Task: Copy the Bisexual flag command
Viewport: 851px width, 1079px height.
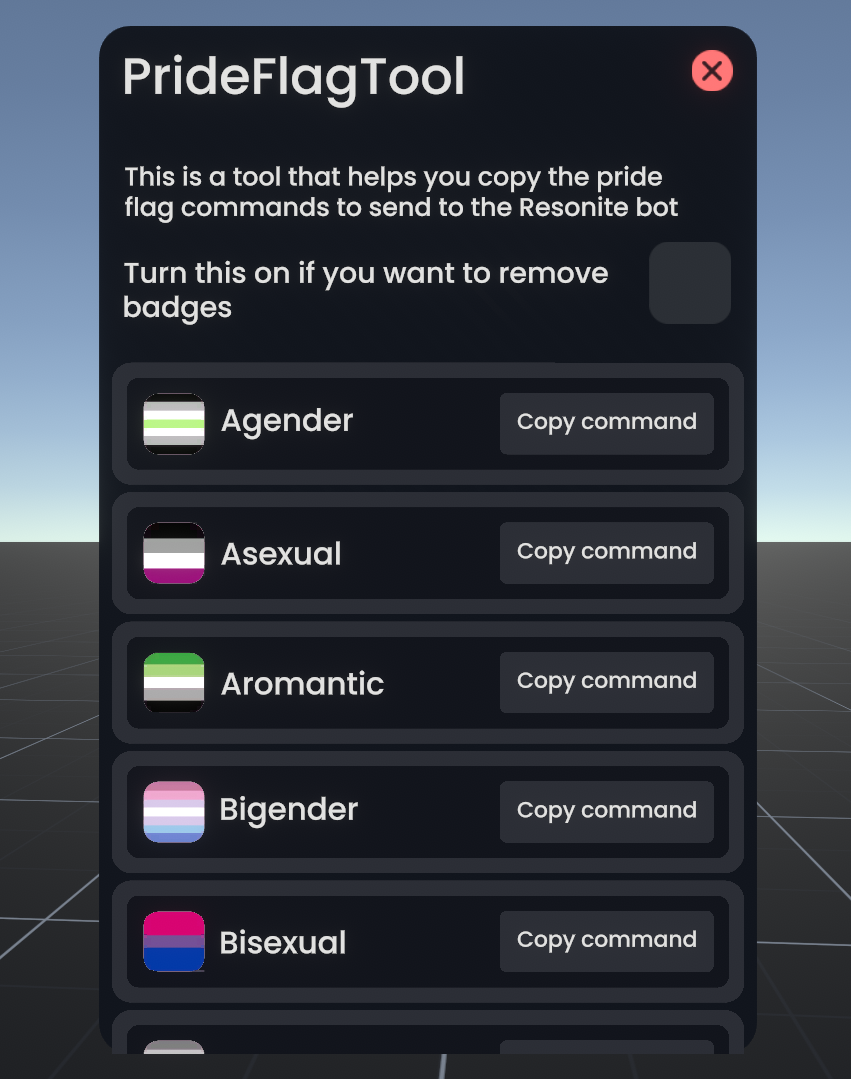Action: point(606,941)
